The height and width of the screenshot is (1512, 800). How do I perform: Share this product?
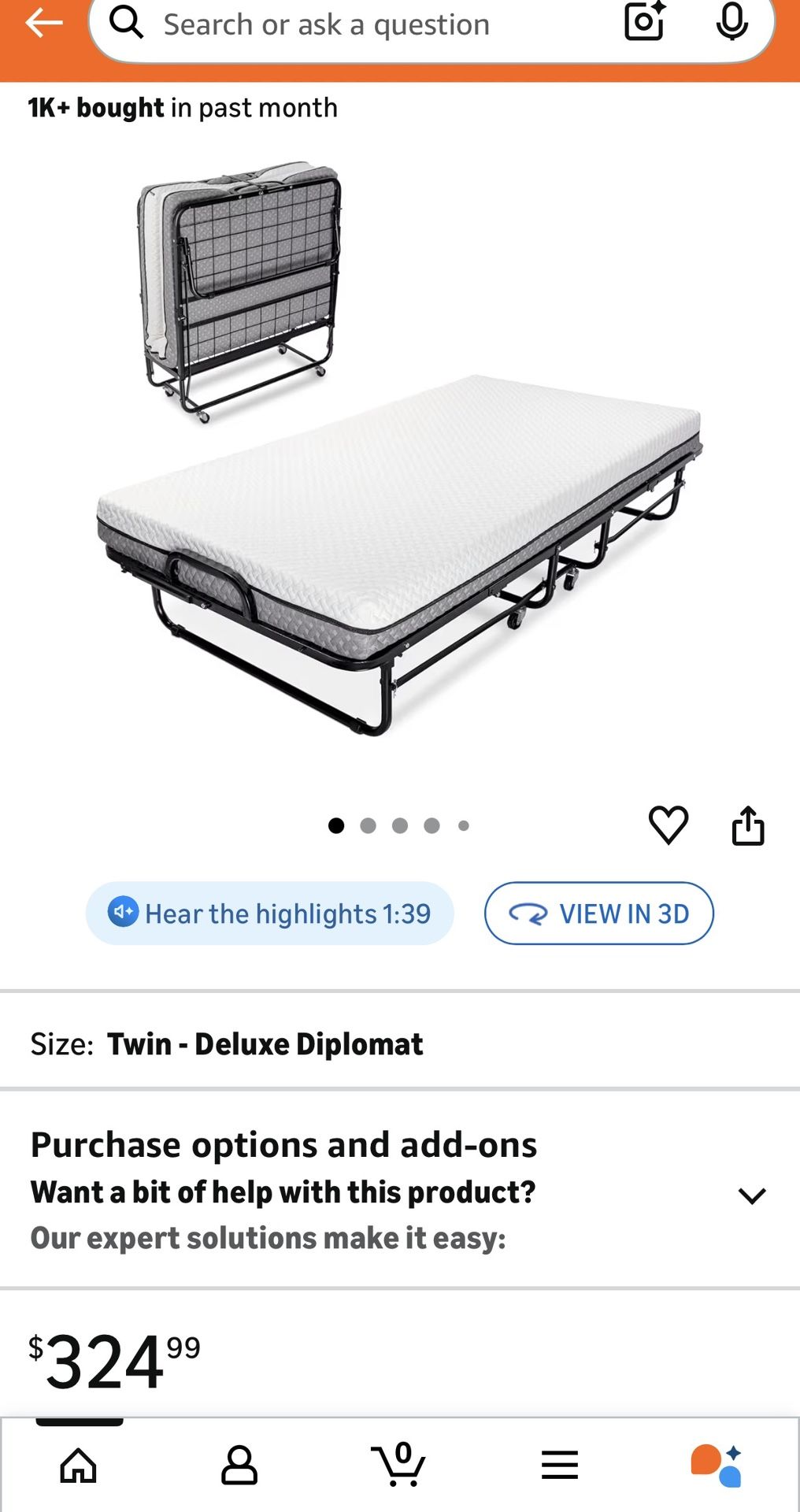tap(747, 825)
